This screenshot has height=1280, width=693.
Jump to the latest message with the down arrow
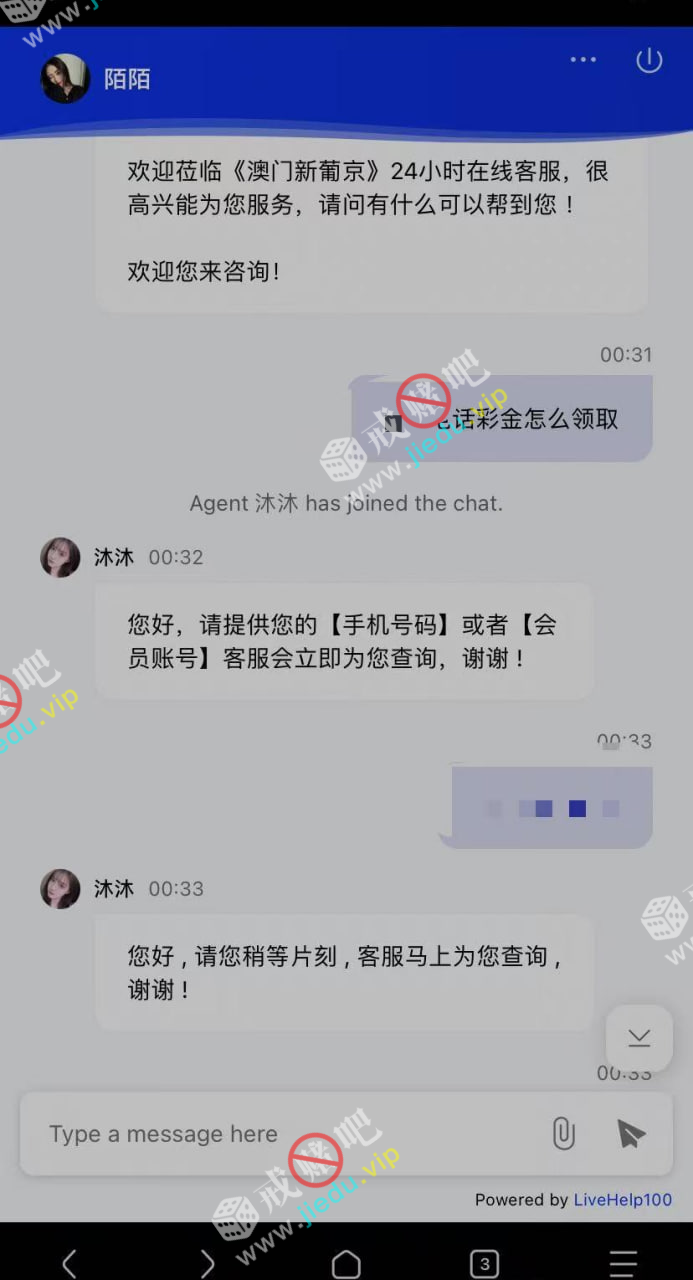coord(639,1038)
